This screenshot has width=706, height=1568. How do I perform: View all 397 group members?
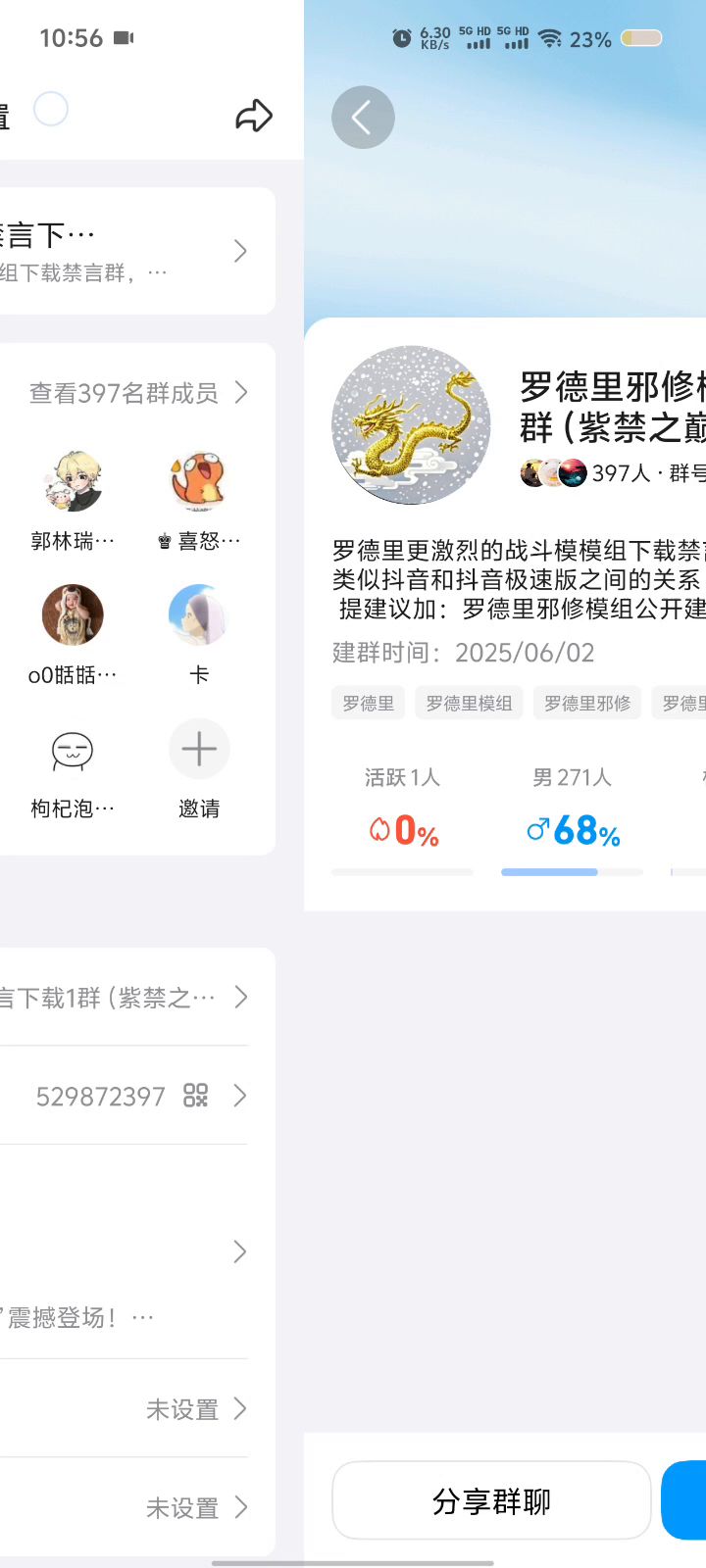(137, 393)
